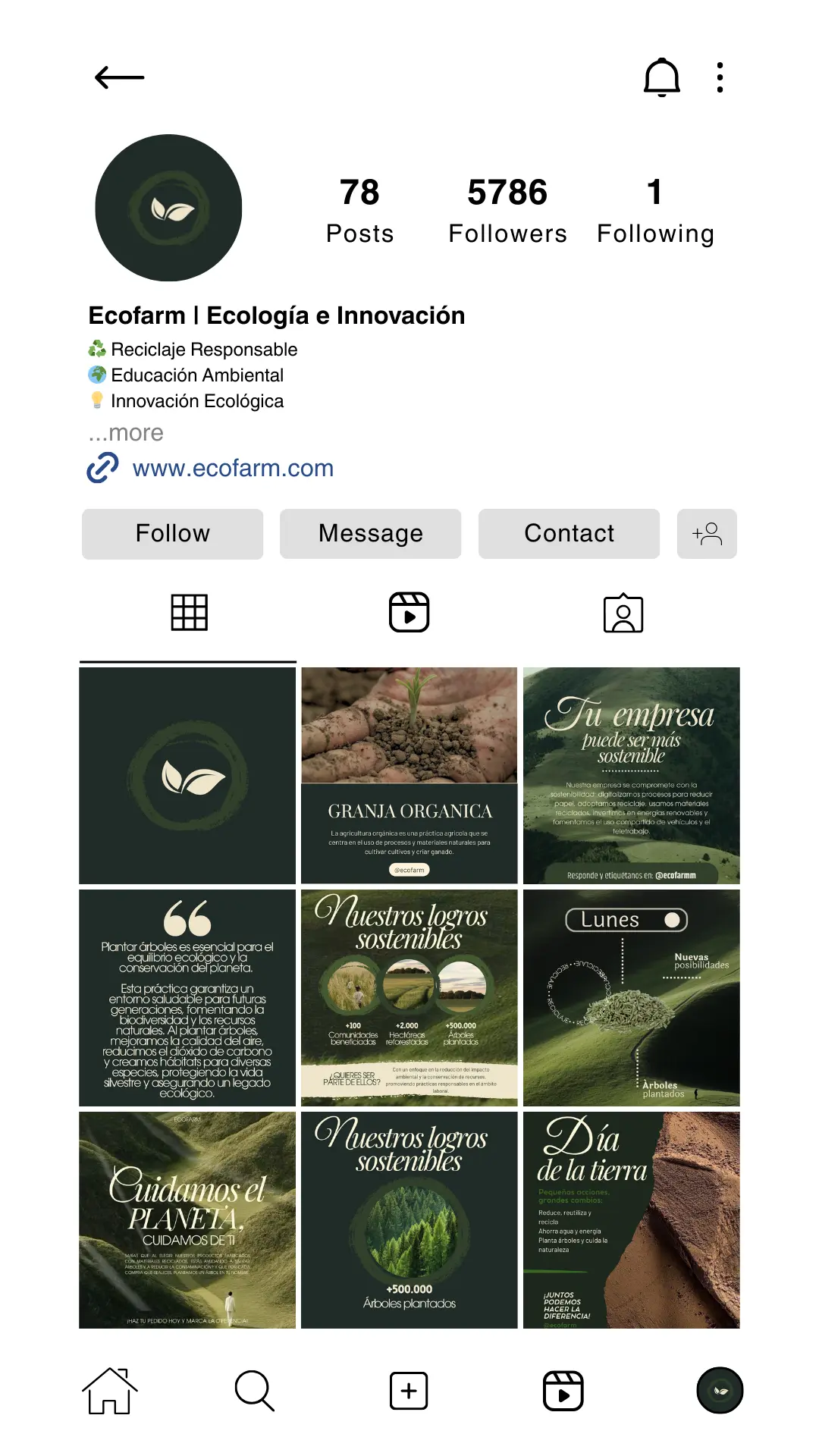
Task: Expand the bio with more
Action: pos(126,433)
